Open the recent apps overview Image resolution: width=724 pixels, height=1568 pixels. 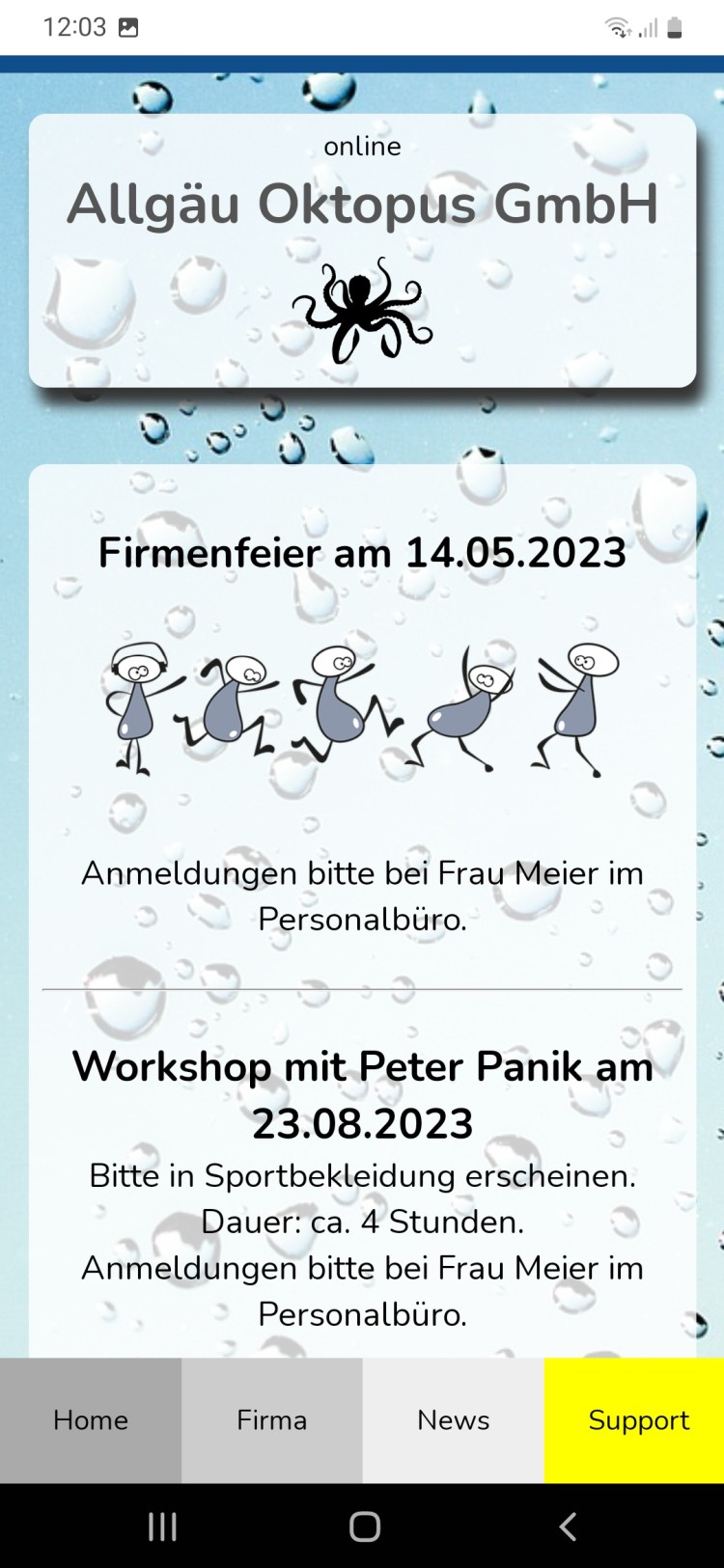coord(162,1527)
